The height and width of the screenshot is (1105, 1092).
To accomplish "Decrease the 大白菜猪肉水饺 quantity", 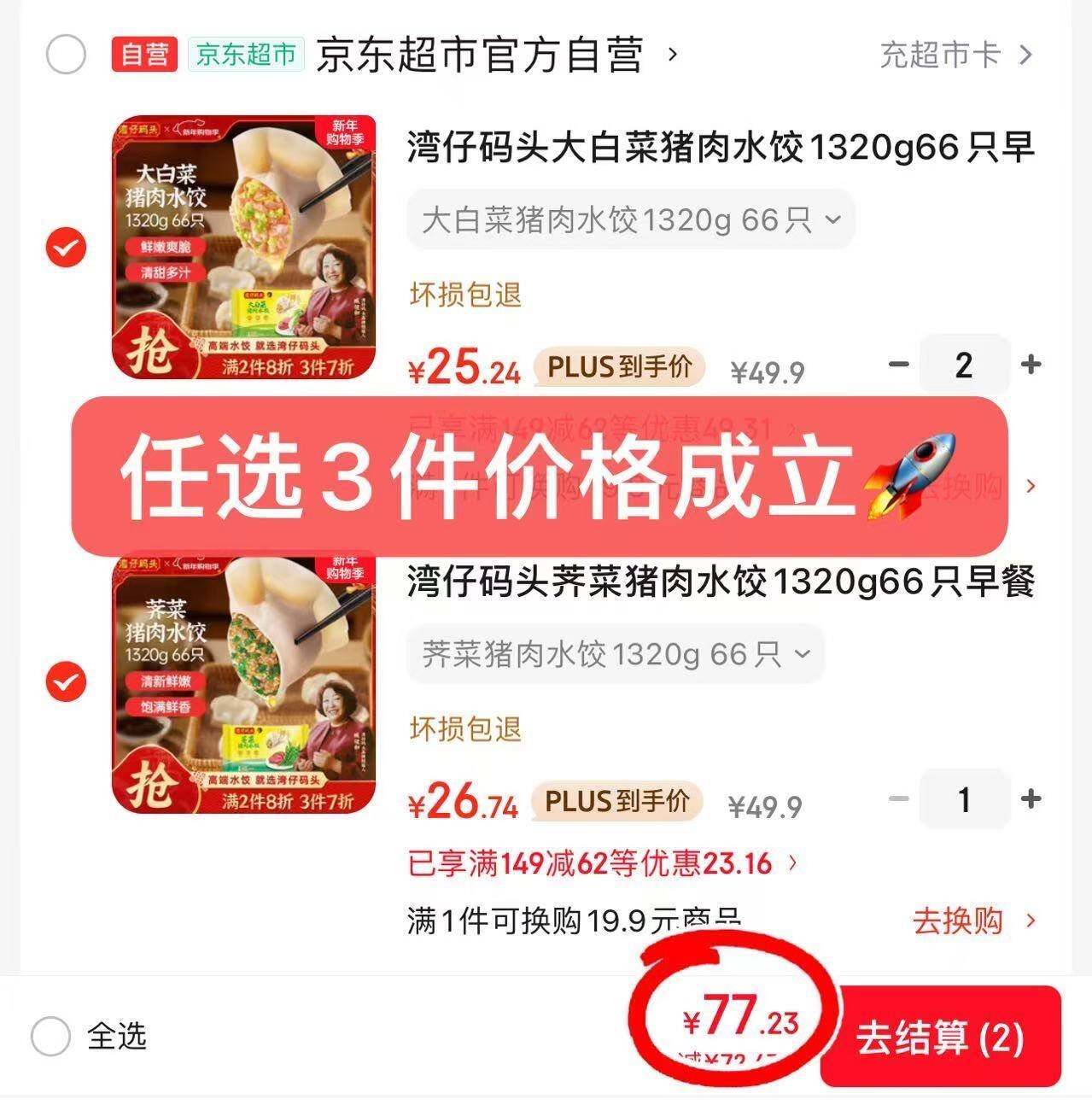I will (x=898, y=365).
